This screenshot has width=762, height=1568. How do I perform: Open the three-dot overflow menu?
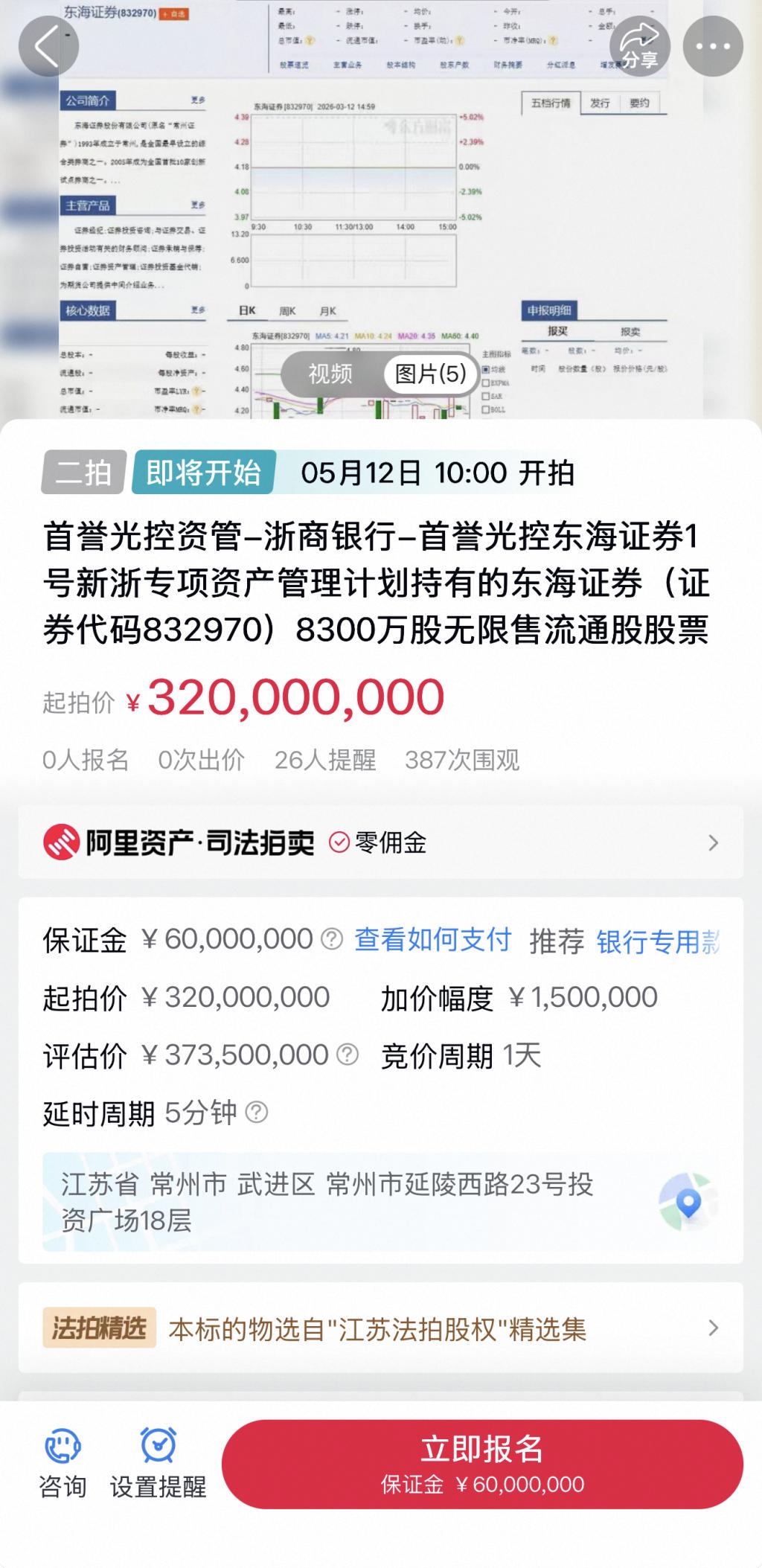[x=713, y=46]
